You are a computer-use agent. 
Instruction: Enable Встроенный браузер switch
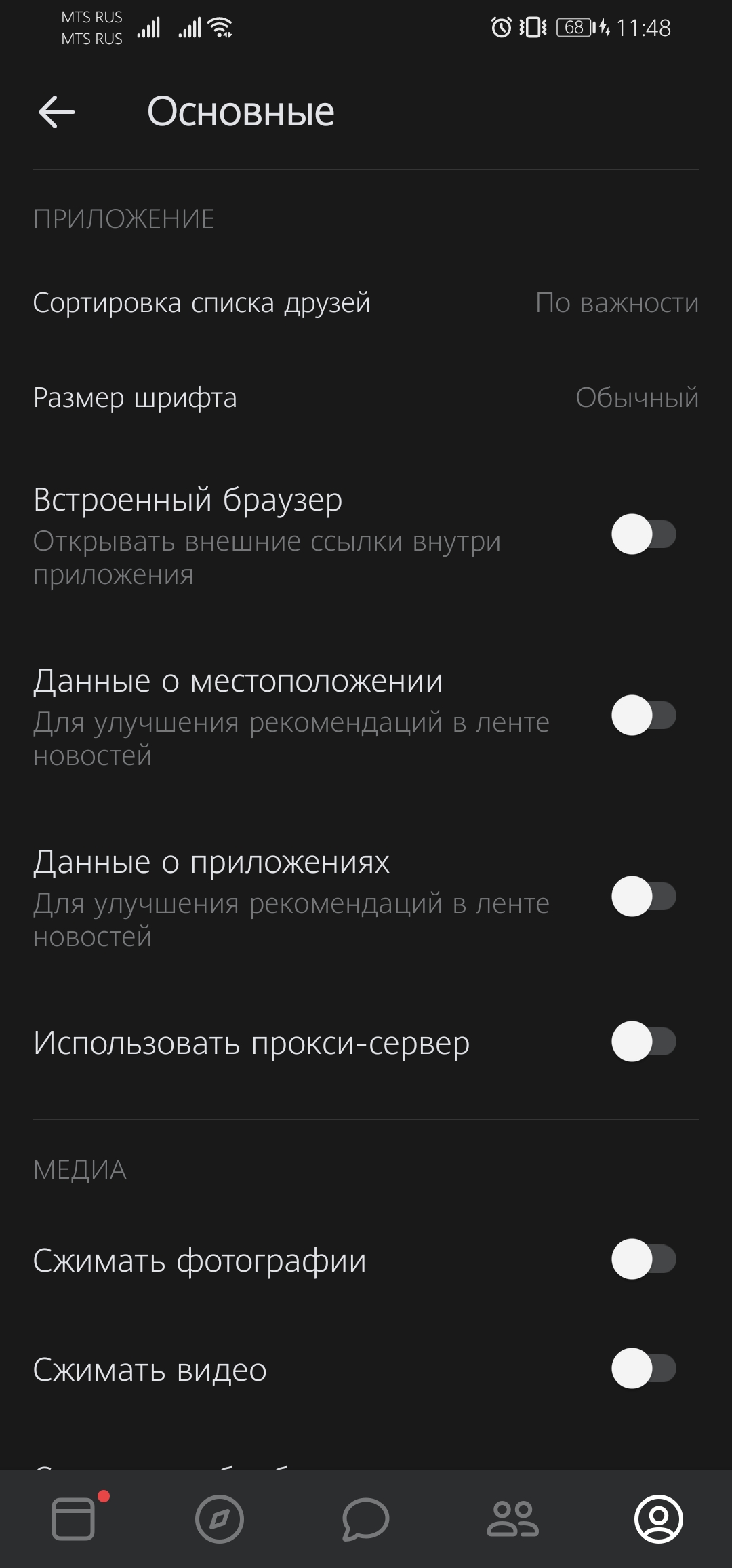click(x=643, y=534)
